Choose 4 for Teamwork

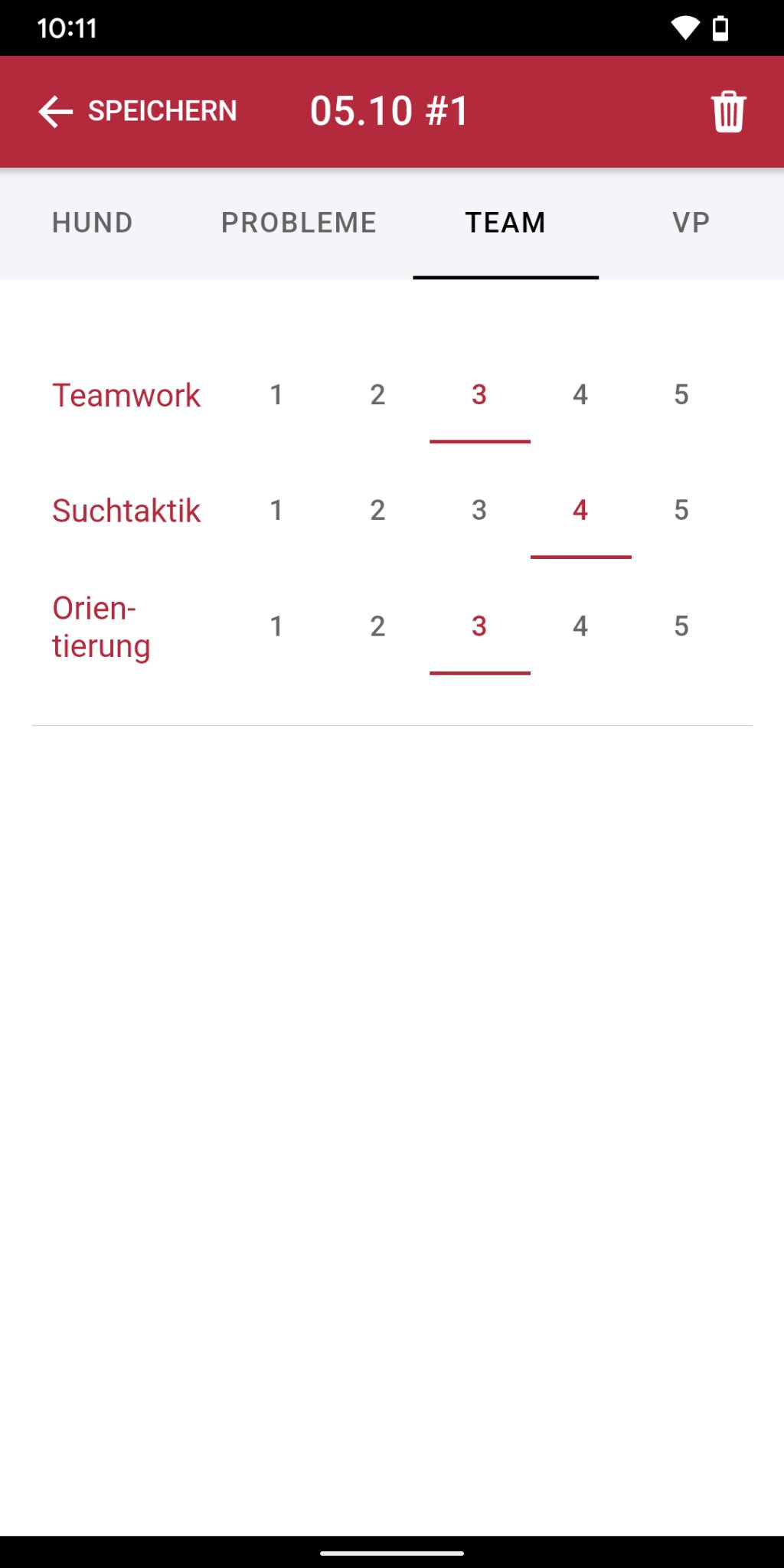[x=580, y=395]
